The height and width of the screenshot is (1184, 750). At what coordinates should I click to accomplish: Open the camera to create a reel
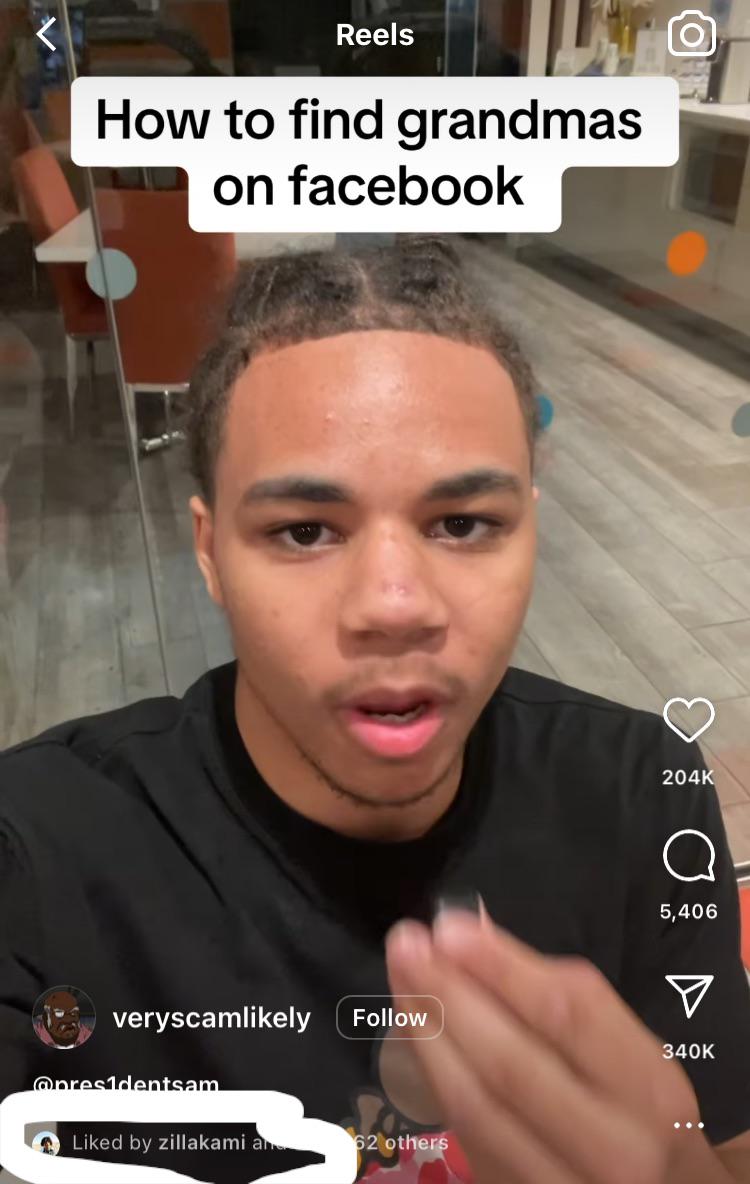pyautogui.click(x=691, y=35)
